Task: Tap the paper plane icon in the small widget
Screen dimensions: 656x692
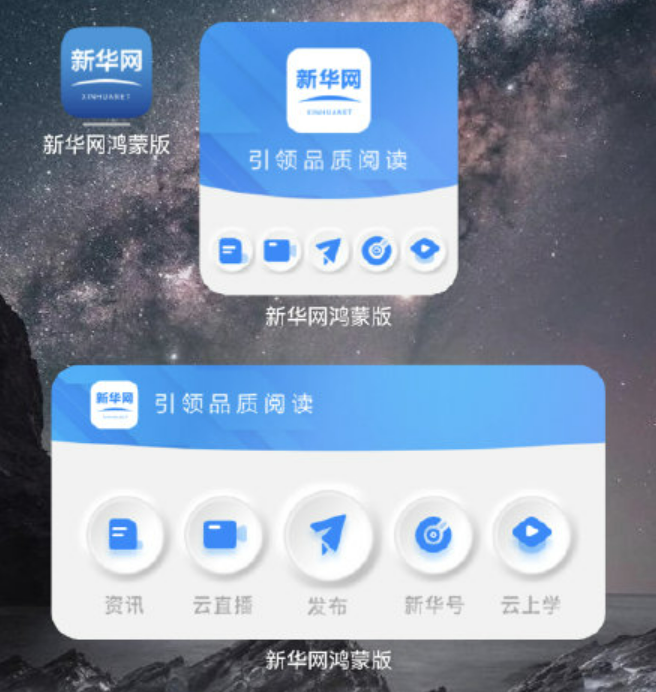Action: 328,251
